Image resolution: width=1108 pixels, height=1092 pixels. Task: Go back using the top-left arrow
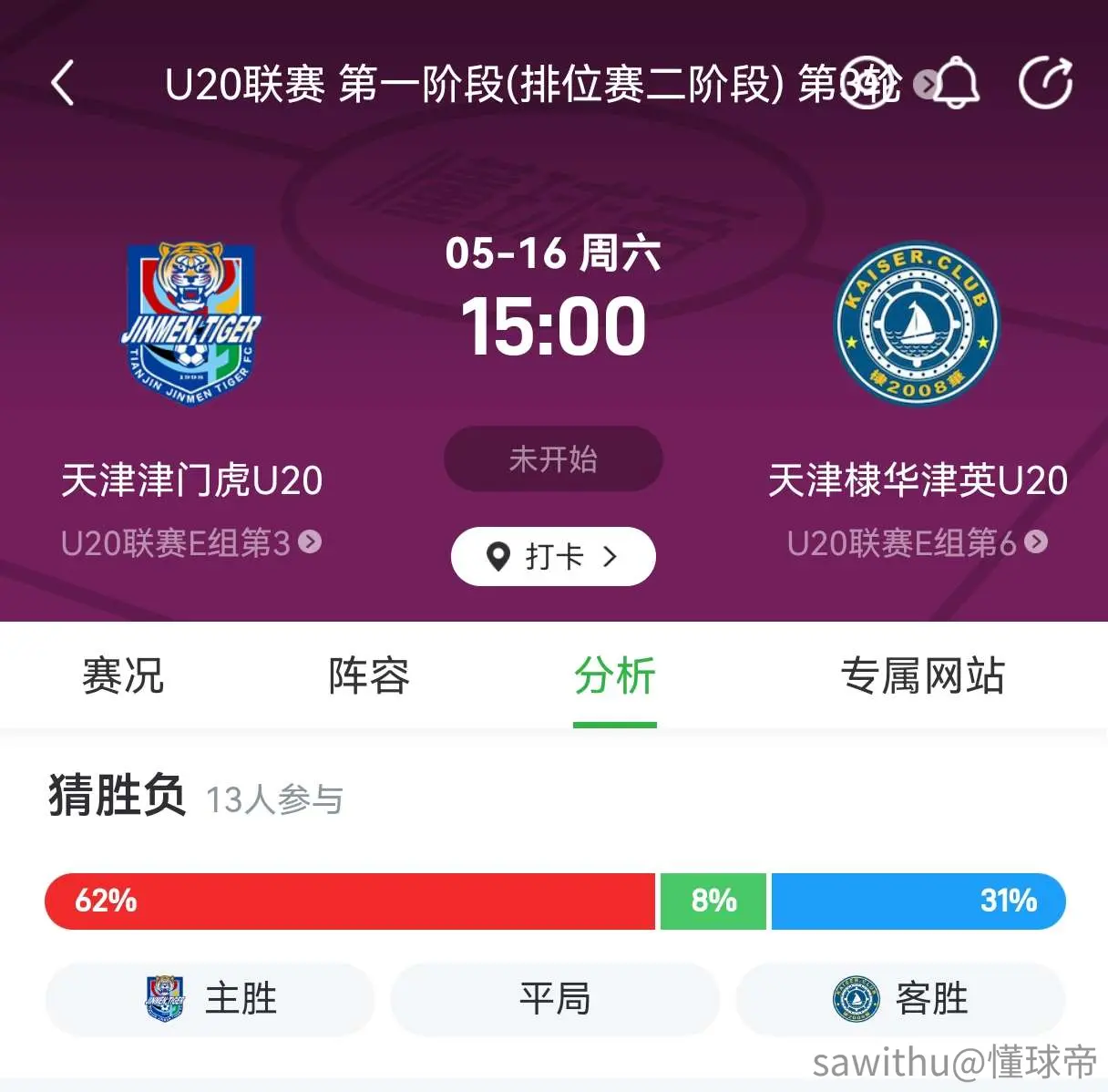tap(62, 84)
